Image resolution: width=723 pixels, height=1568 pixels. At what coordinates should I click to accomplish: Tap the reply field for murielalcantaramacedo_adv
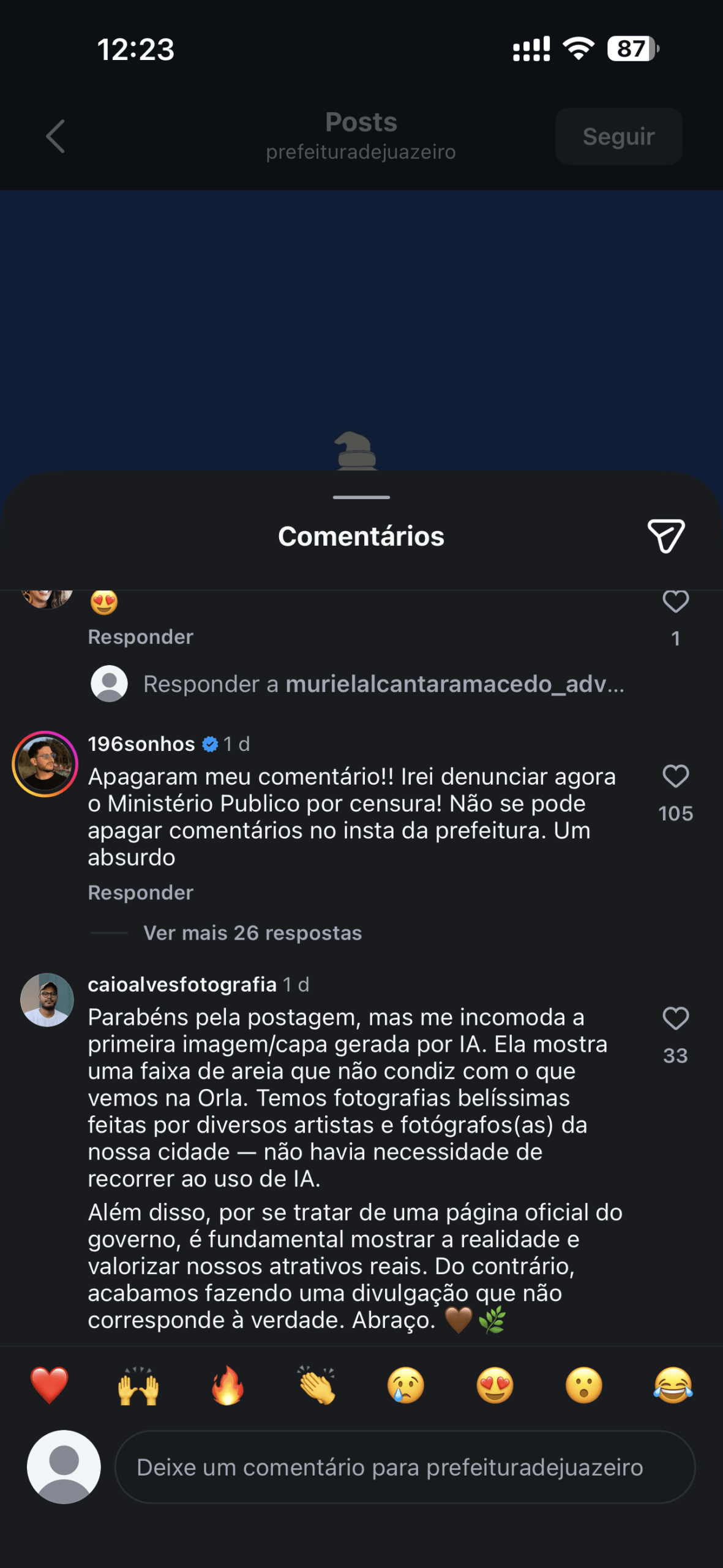click(383, 684)
